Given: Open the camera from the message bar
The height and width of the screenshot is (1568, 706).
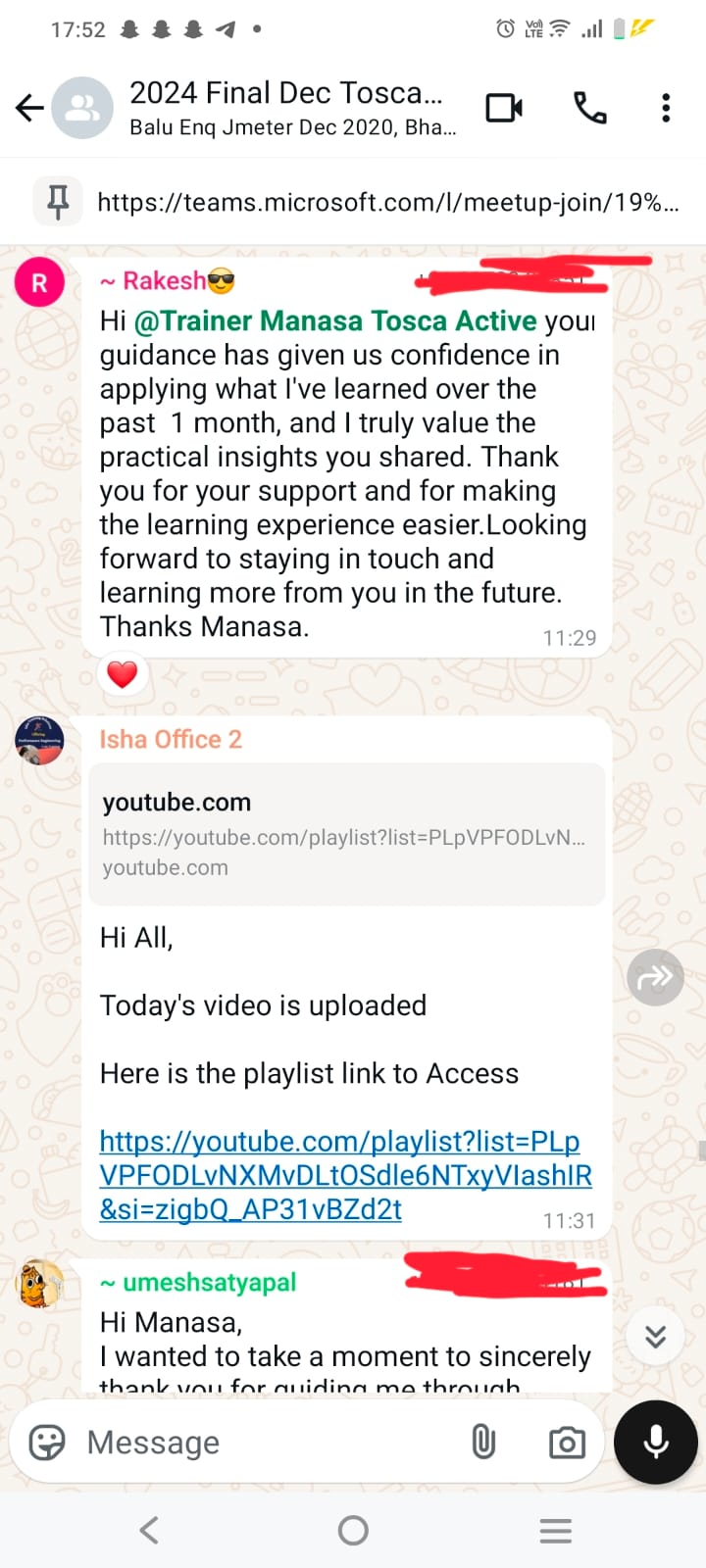Looking at the screenshot, I should point(567,1443).
